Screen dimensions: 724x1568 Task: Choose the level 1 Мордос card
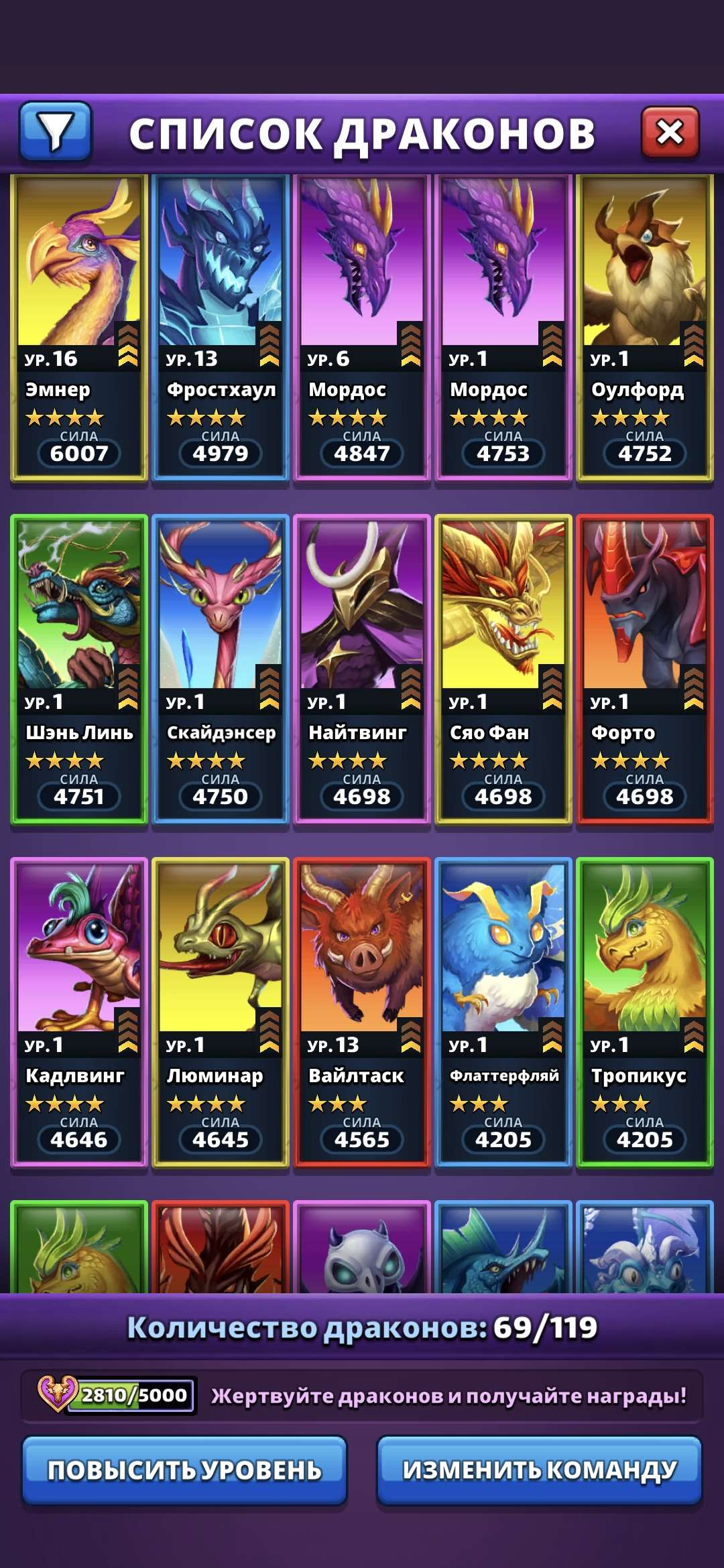click(503, 327)
